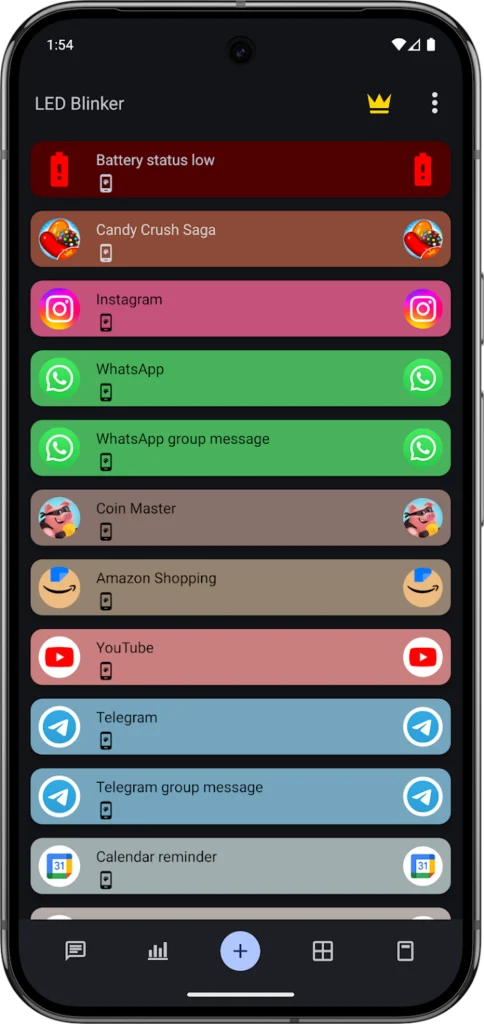This screenshot has height=1024, width=484.
Task: Open the Coin Master entry
Action: coord(240,518)
